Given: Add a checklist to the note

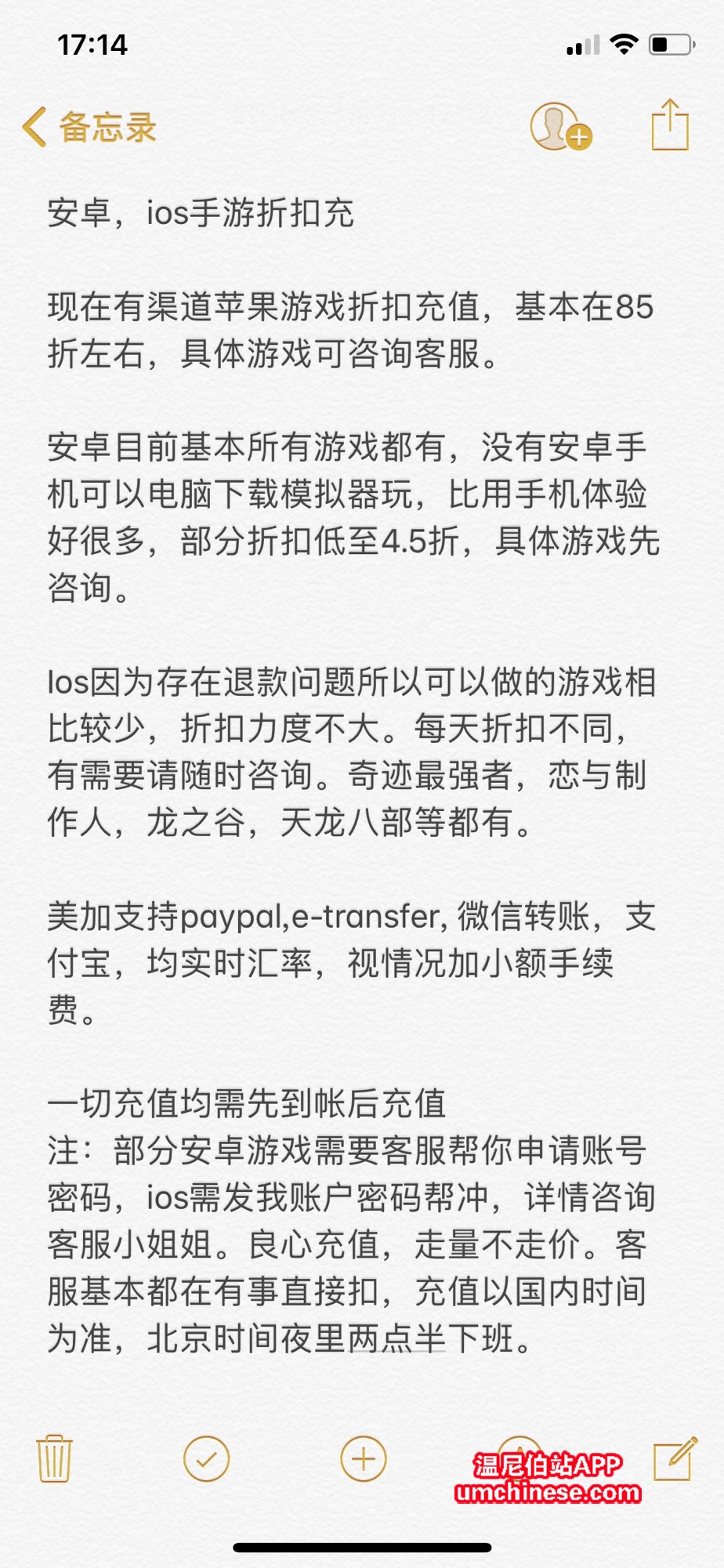Looking at the screenshot, I should coord(206,1458).
